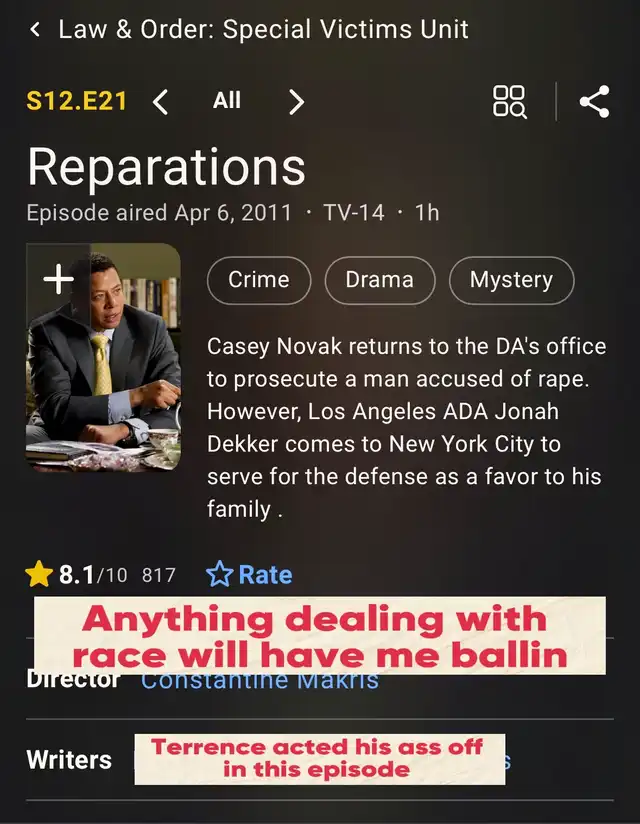
Task: Rate this episode
Action: point(249,574)
